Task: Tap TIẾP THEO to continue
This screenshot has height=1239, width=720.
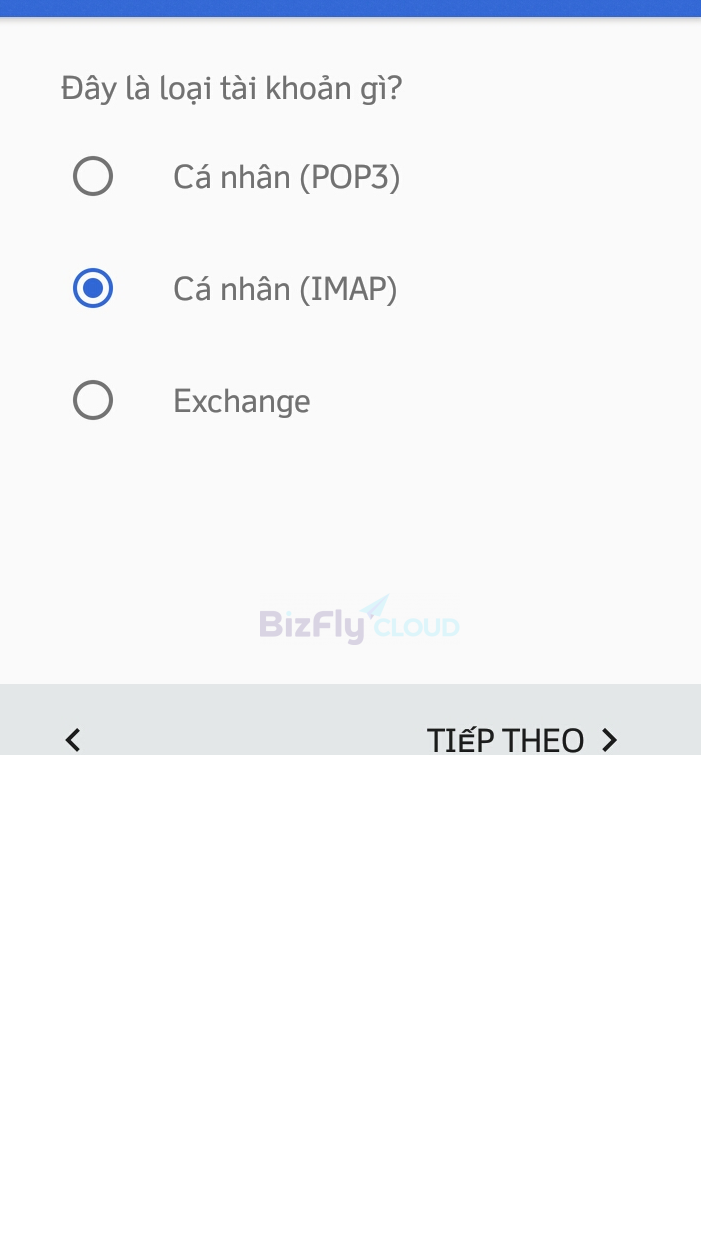Action: 523,740
